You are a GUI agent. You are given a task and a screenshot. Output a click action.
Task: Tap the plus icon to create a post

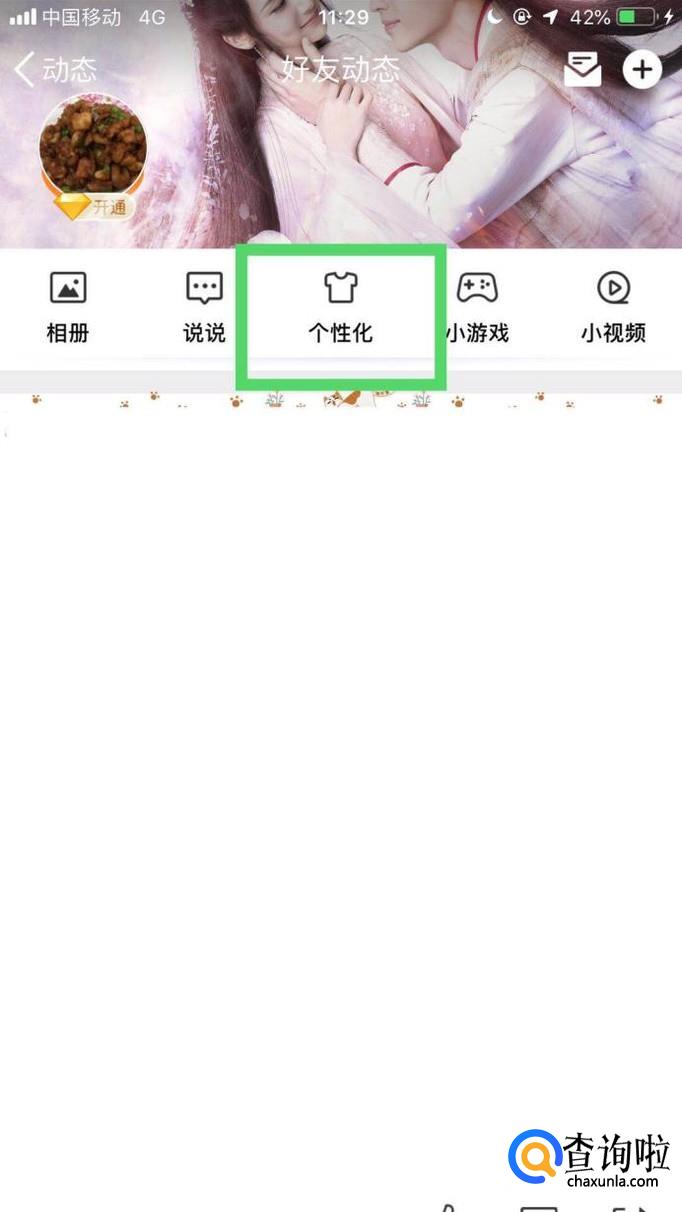pos(642,69)
